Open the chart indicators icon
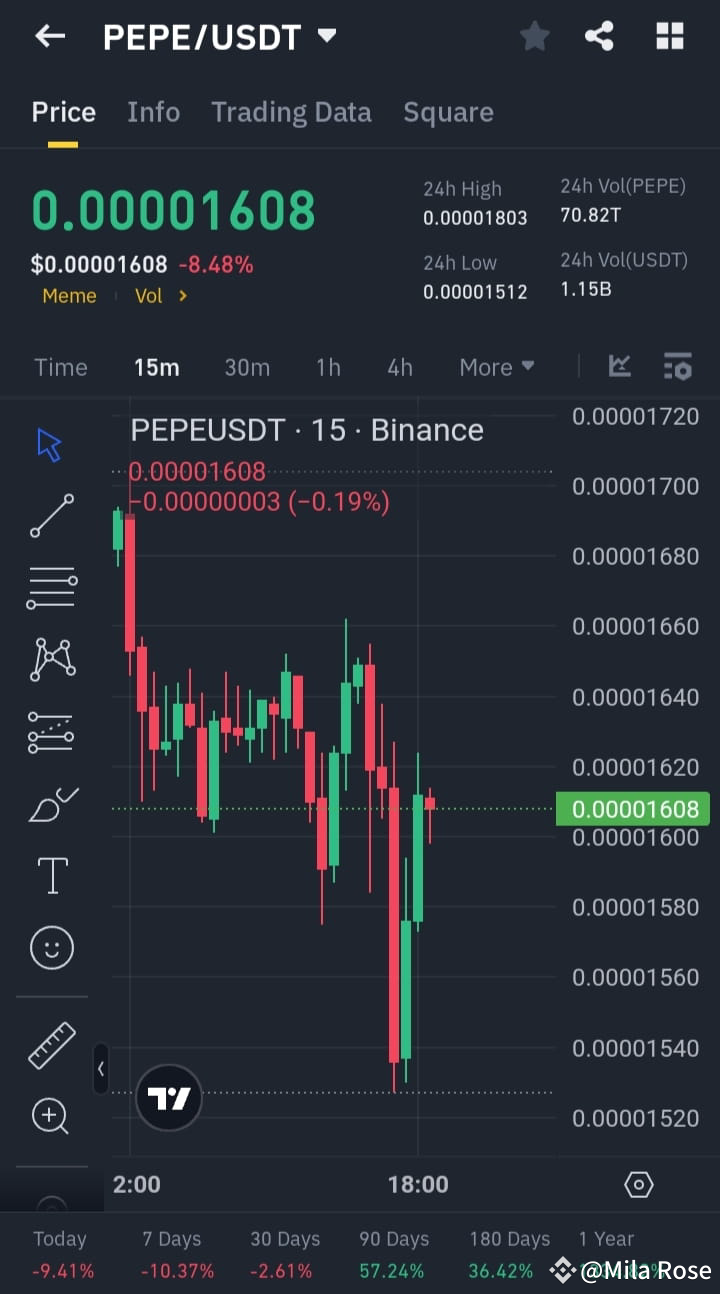Viewport: 720px width, 1294px height. pos(679,367)
